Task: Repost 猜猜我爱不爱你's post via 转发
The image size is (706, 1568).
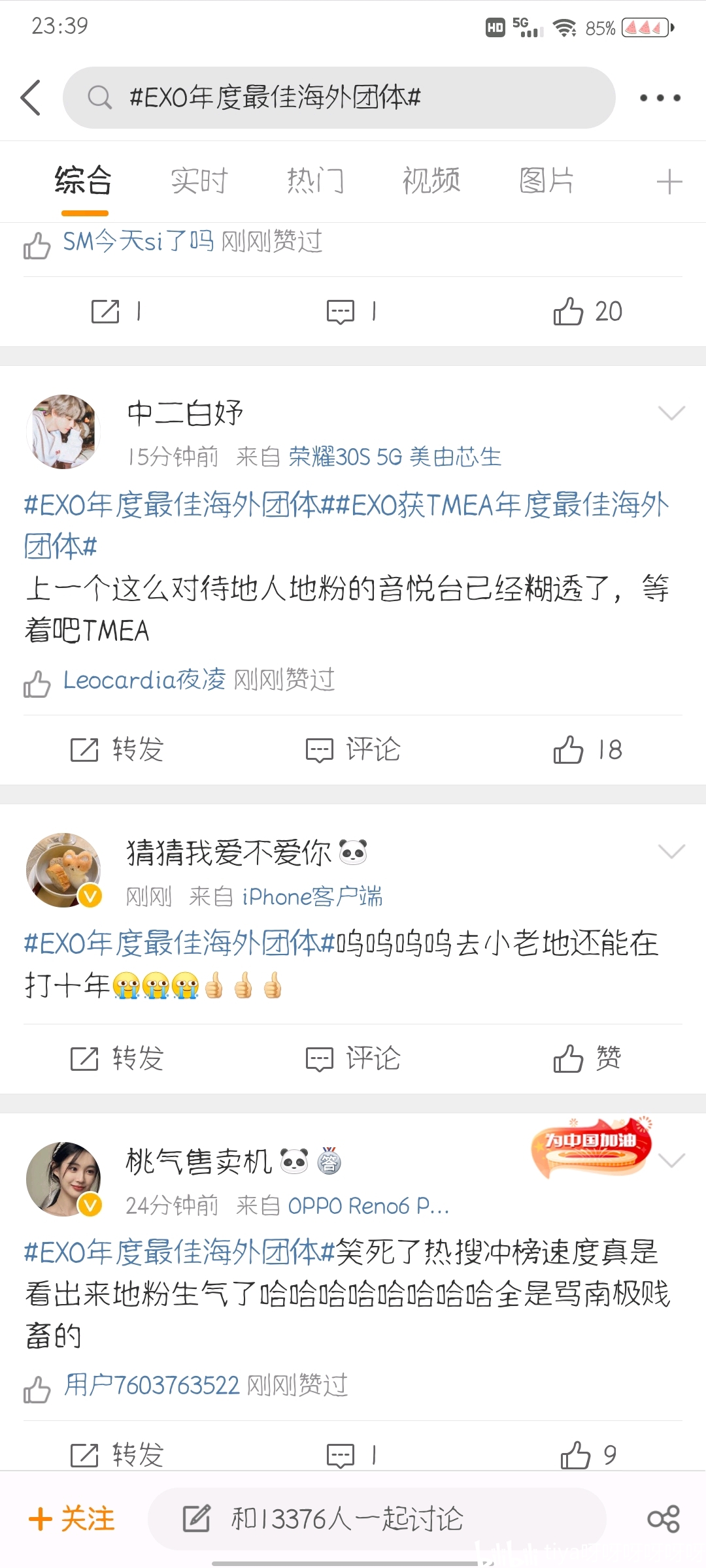Action: (x=118, y=1058)
